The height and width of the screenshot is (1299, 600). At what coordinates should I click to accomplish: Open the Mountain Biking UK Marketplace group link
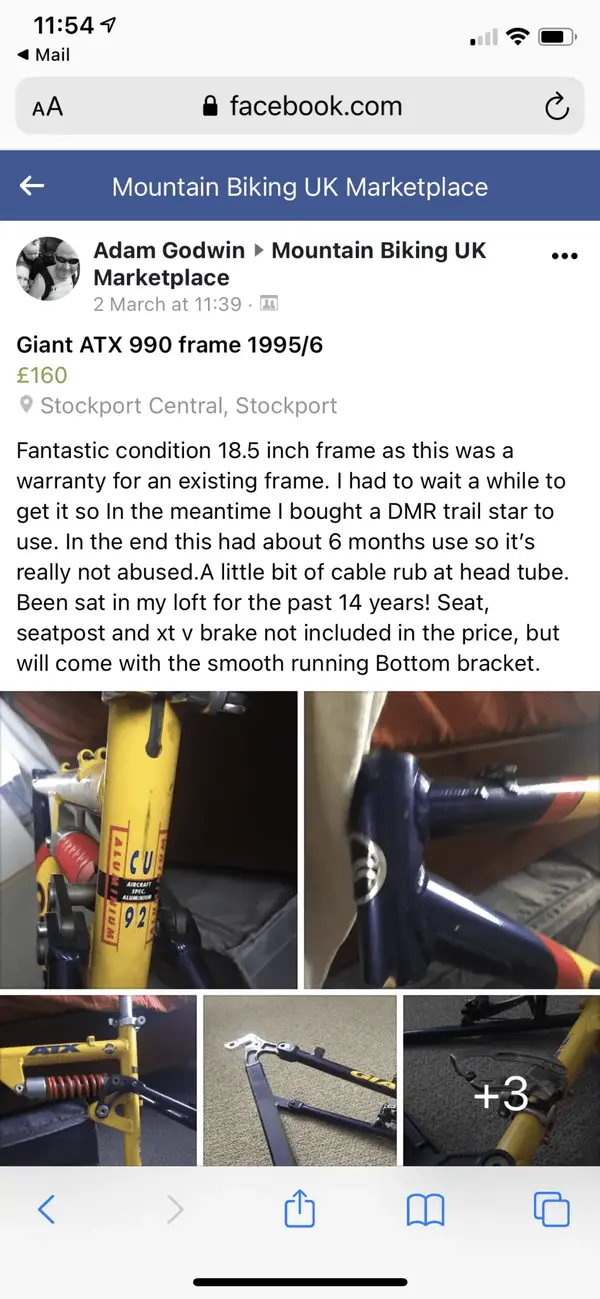tap(378, 250)
